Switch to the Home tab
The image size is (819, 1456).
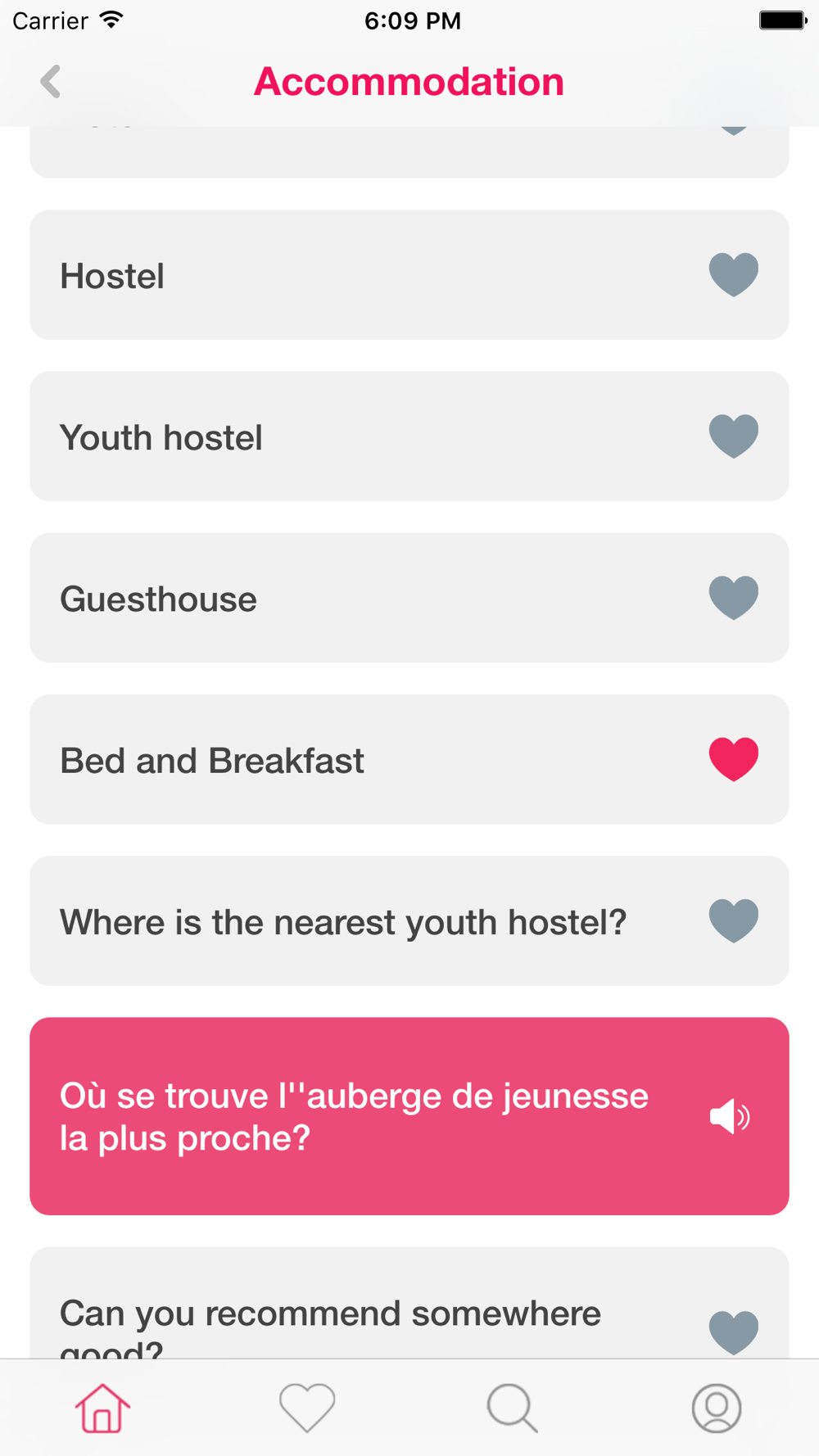102,1409
